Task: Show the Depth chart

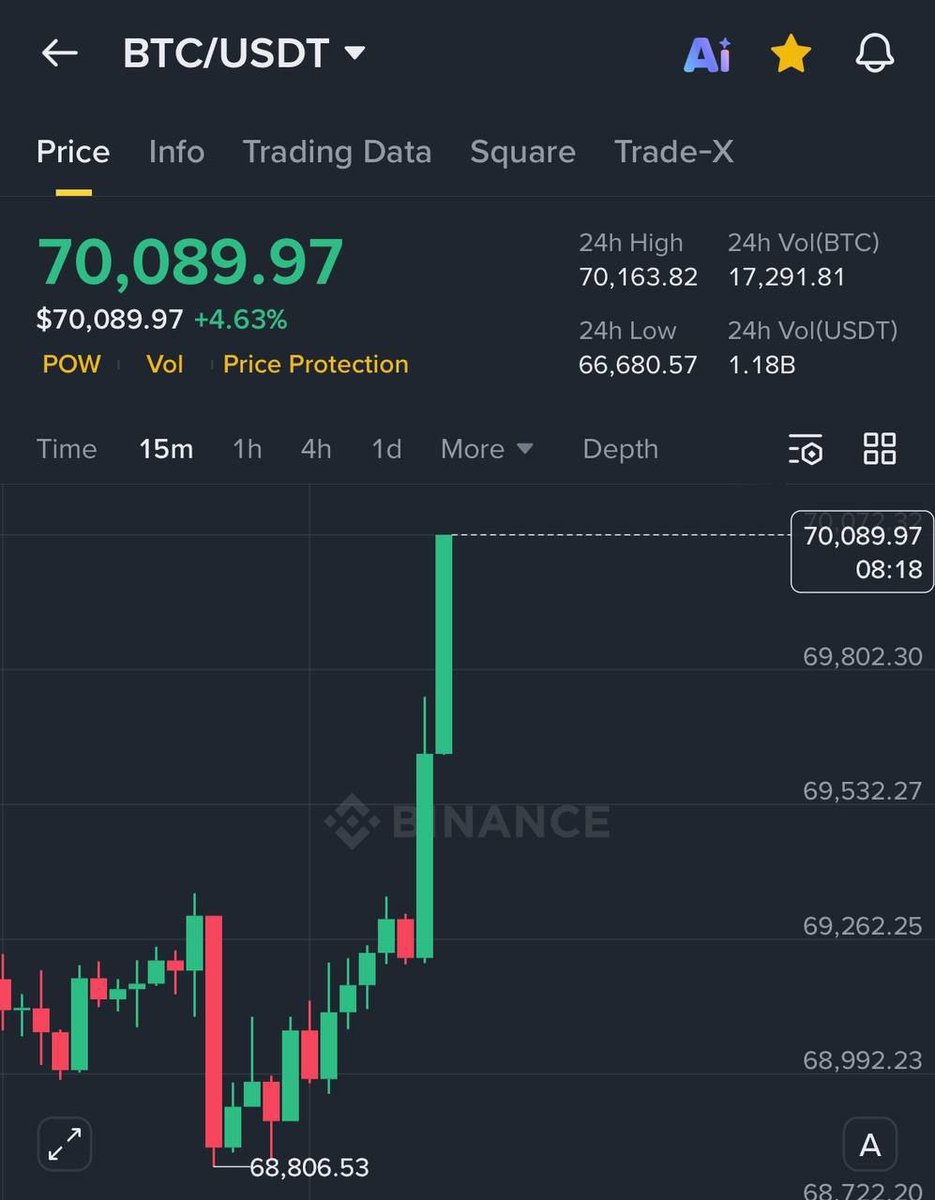Action: [x=620, y=449]
